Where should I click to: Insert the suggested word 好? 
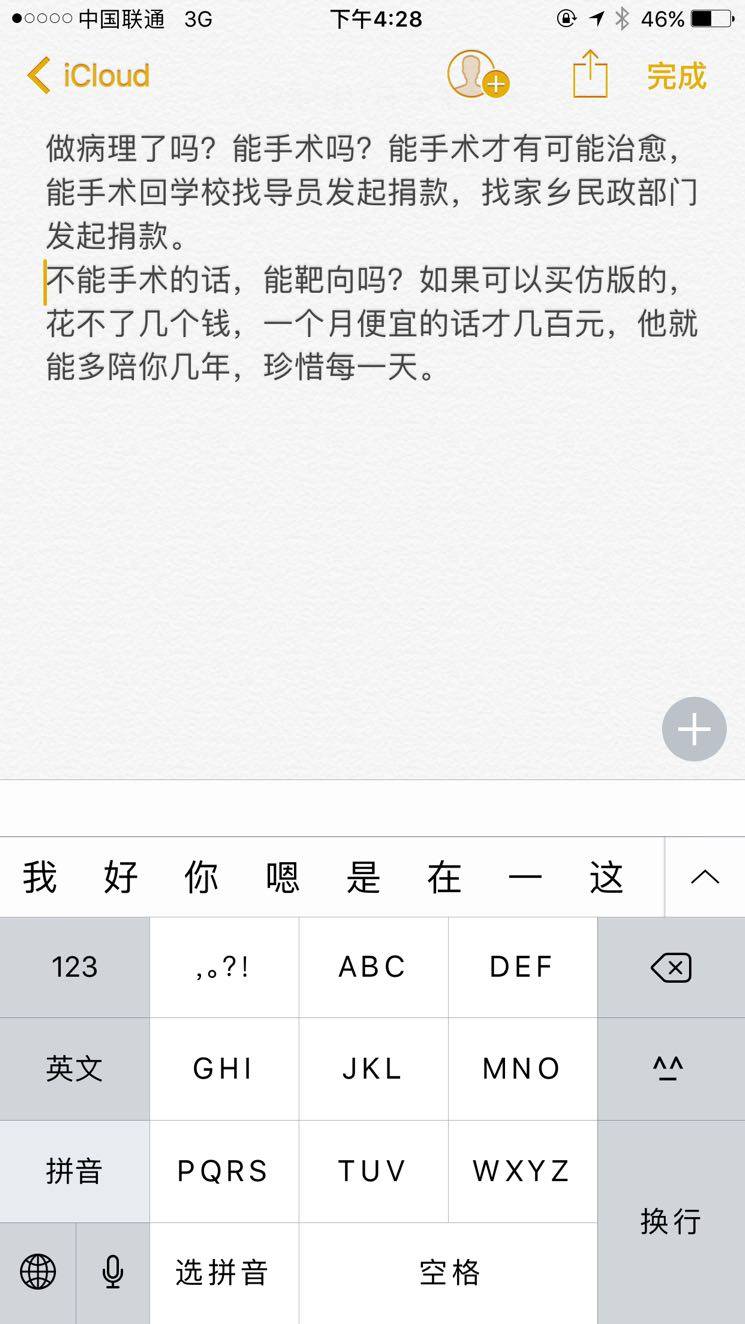[121, 878]
